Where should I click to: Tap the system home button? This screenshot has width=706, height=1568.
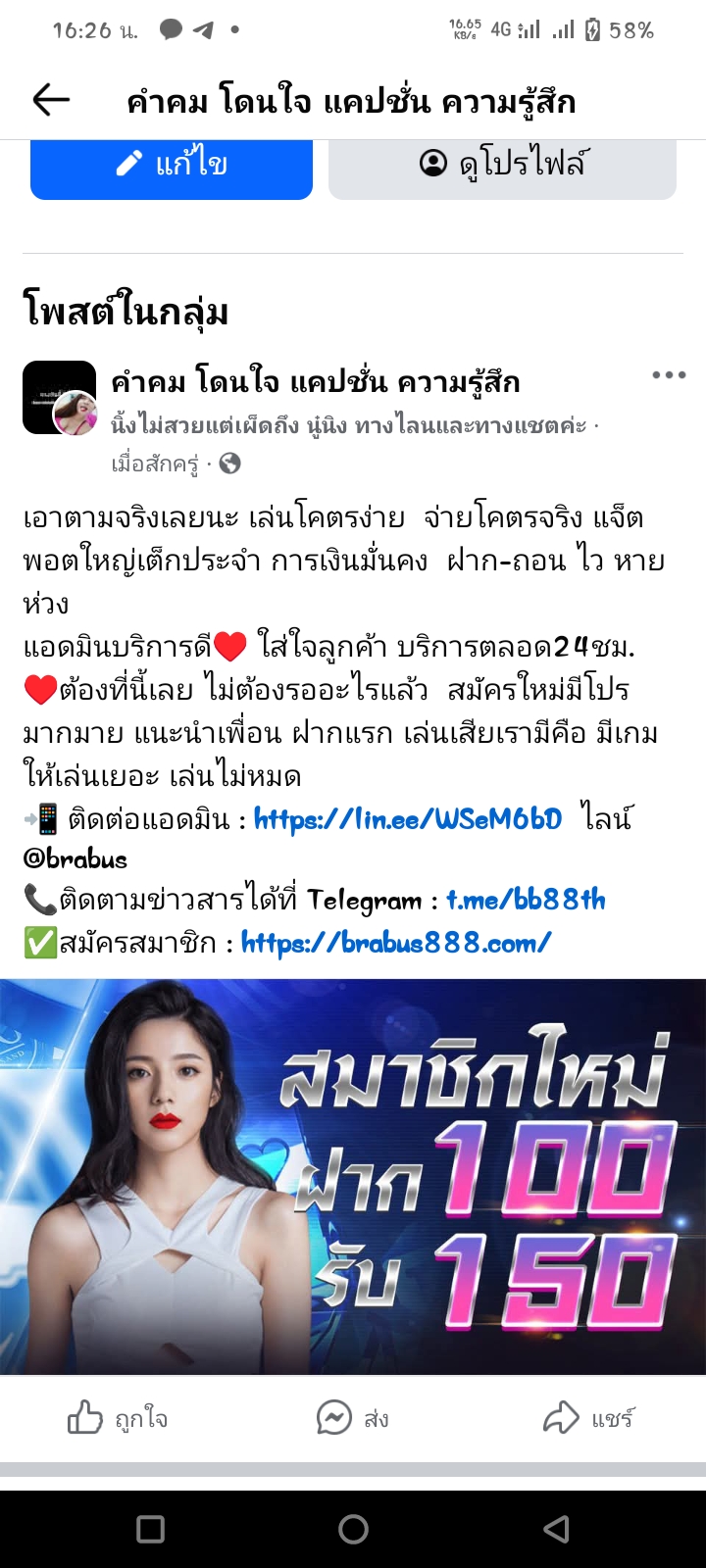pyautogui.click(x=353, y=1529)
